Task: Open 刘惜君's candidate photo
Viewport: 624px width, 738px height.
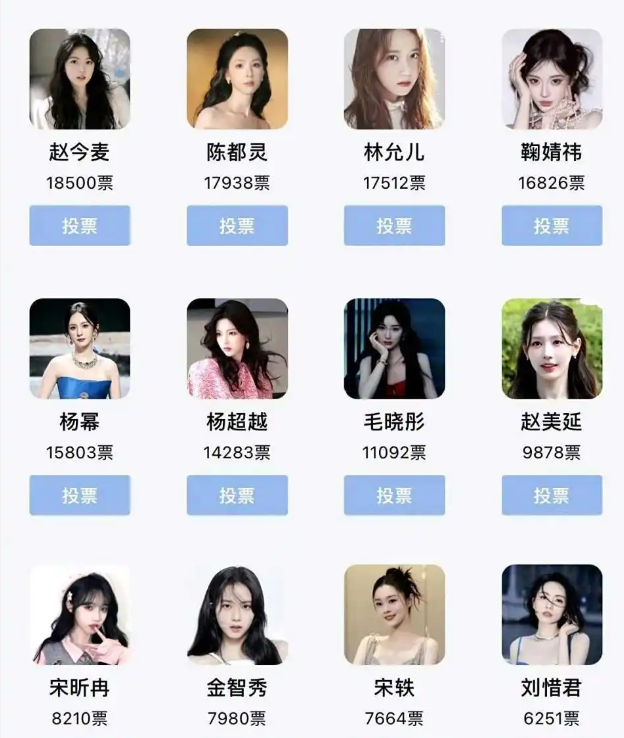Action: (552, 615)
